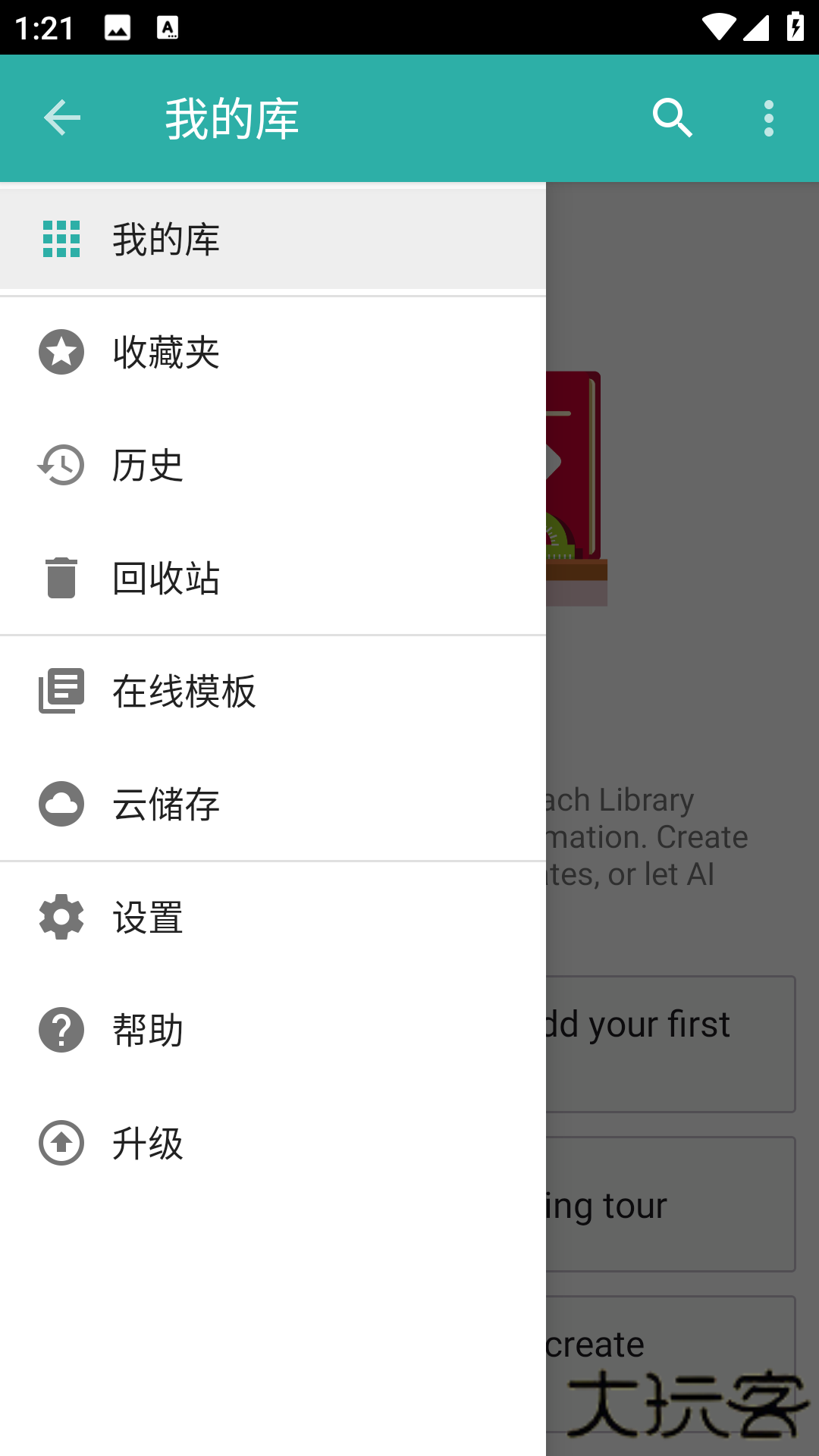Click the star icon for 收藏夹
Screen dimensions: 819x1456
[x=61, y=351]
